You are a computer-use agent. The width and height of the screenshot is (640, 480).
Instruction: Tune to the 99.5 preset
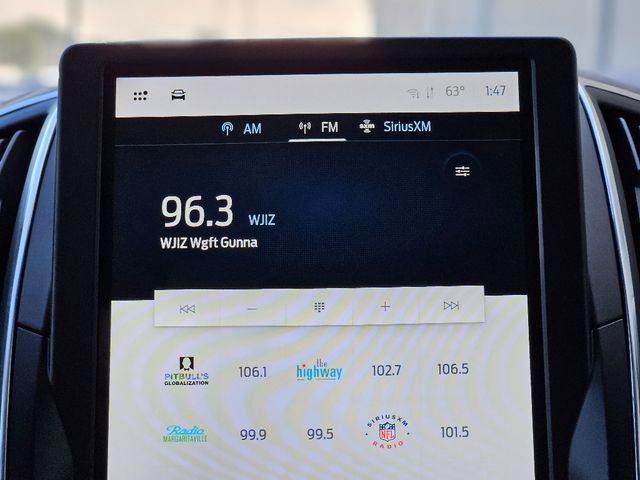[x=320, y=434]
